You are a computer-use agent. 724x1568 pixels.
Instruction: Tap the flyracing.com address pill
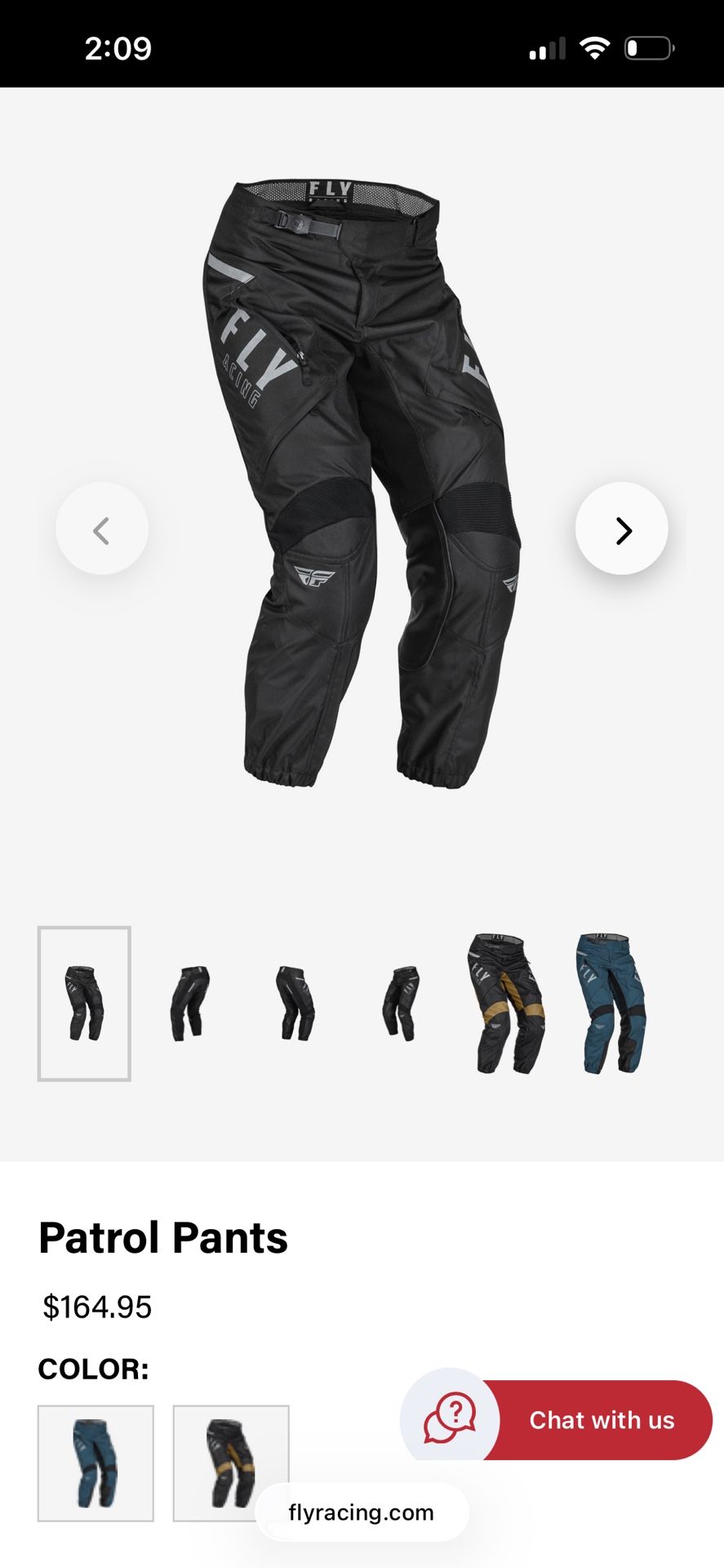point(362,1512)
